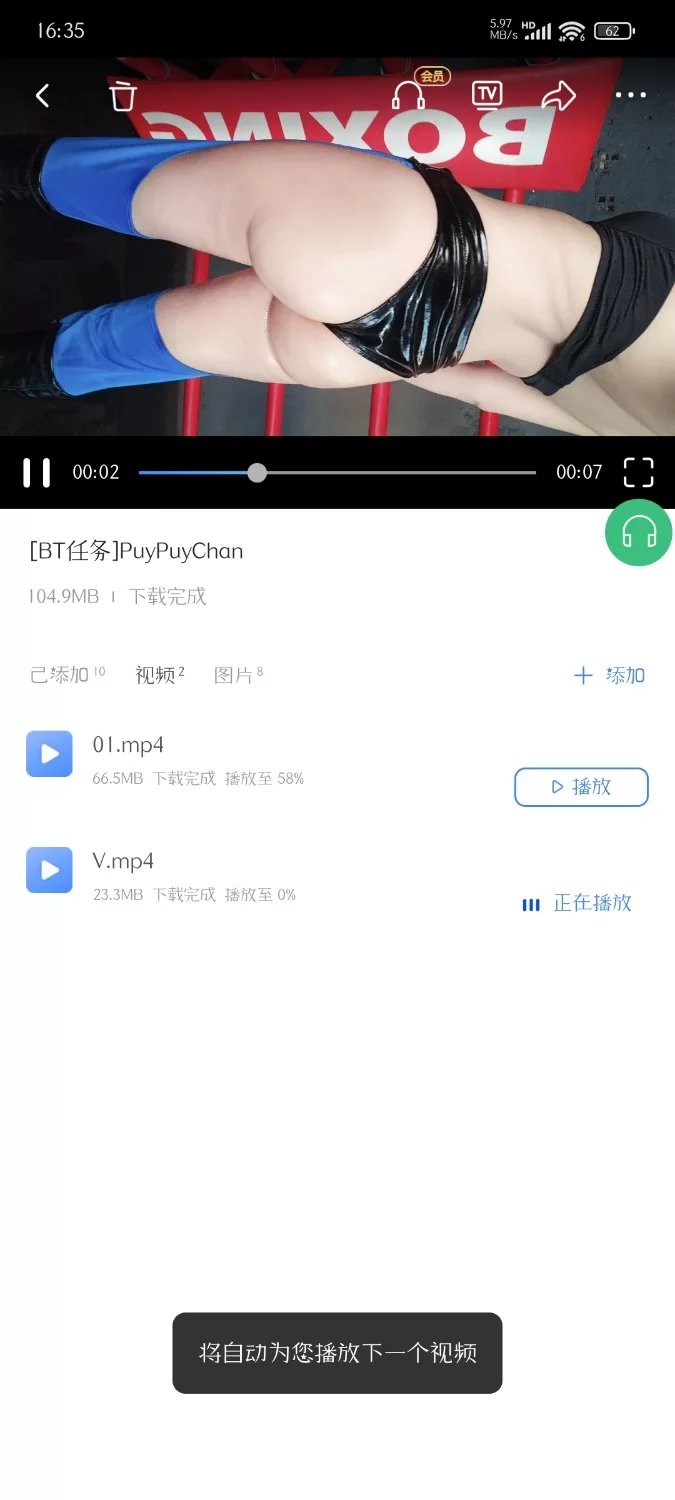Switch to the 图片 tab
This screenshot has width=675, height=1500.
[x=234, y=675]
